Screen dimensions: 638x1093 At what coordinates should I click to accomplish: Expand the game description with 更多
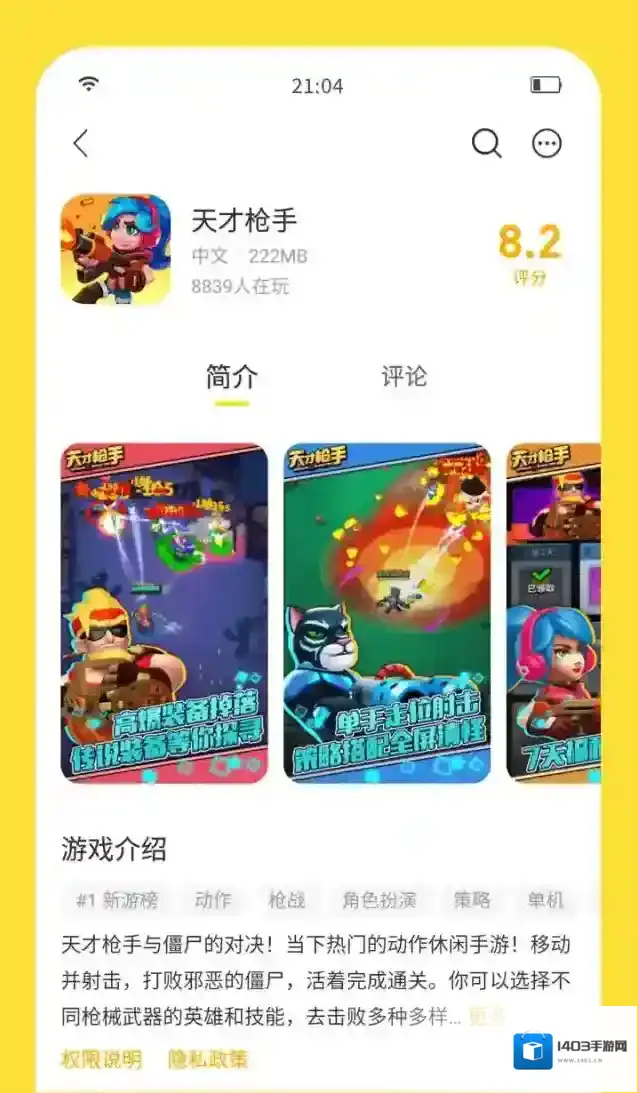pos(487,1018)
